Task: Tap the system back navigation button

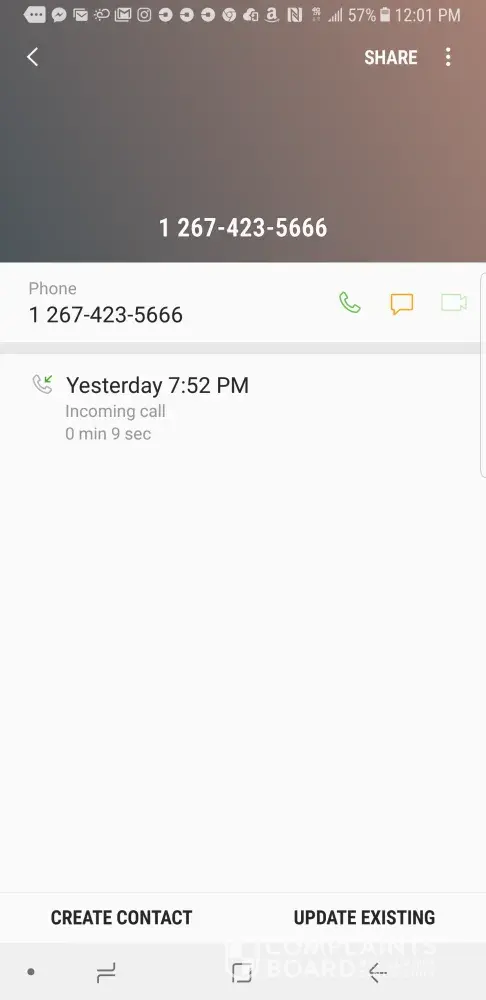Action: point(378,973)
